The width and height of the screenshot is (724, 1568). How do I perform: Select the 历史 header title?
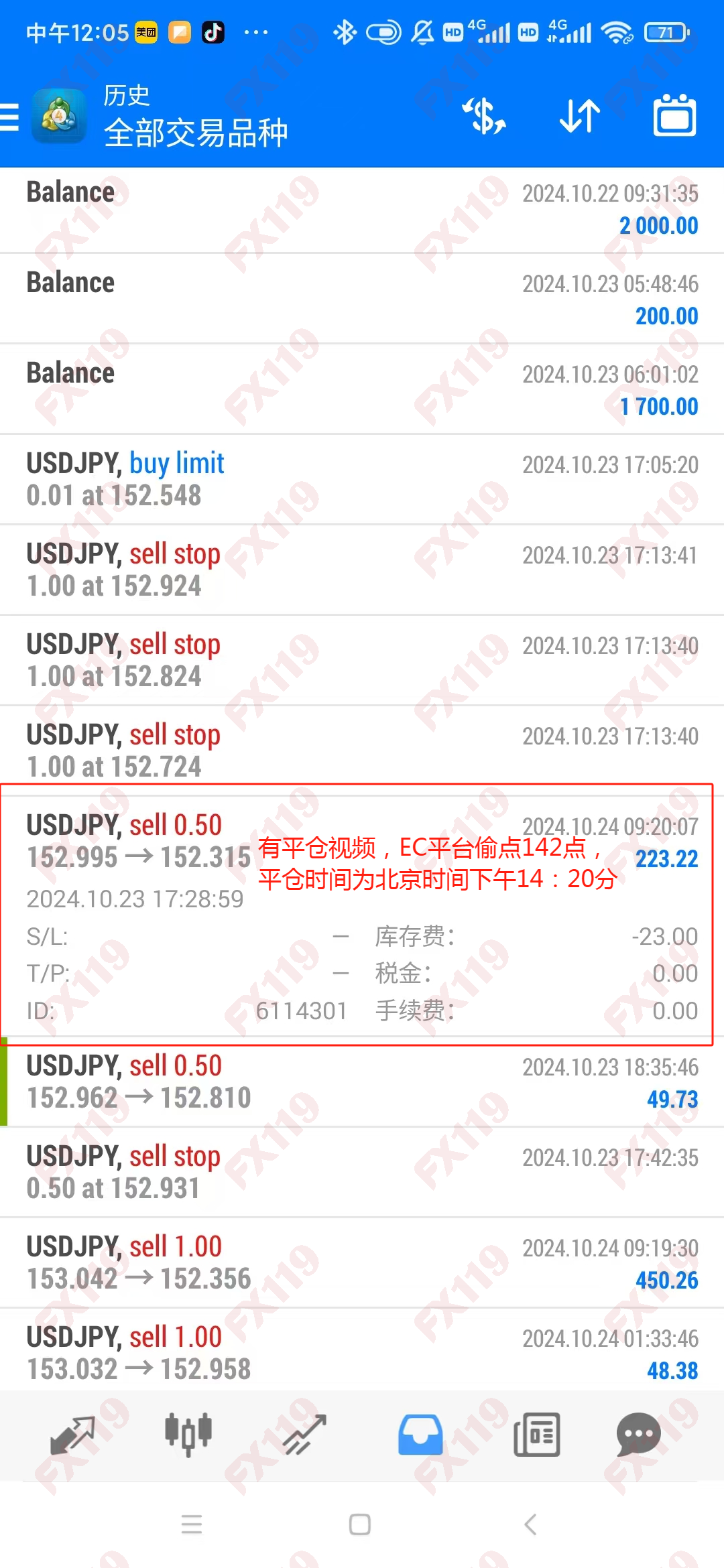[126, 96]
